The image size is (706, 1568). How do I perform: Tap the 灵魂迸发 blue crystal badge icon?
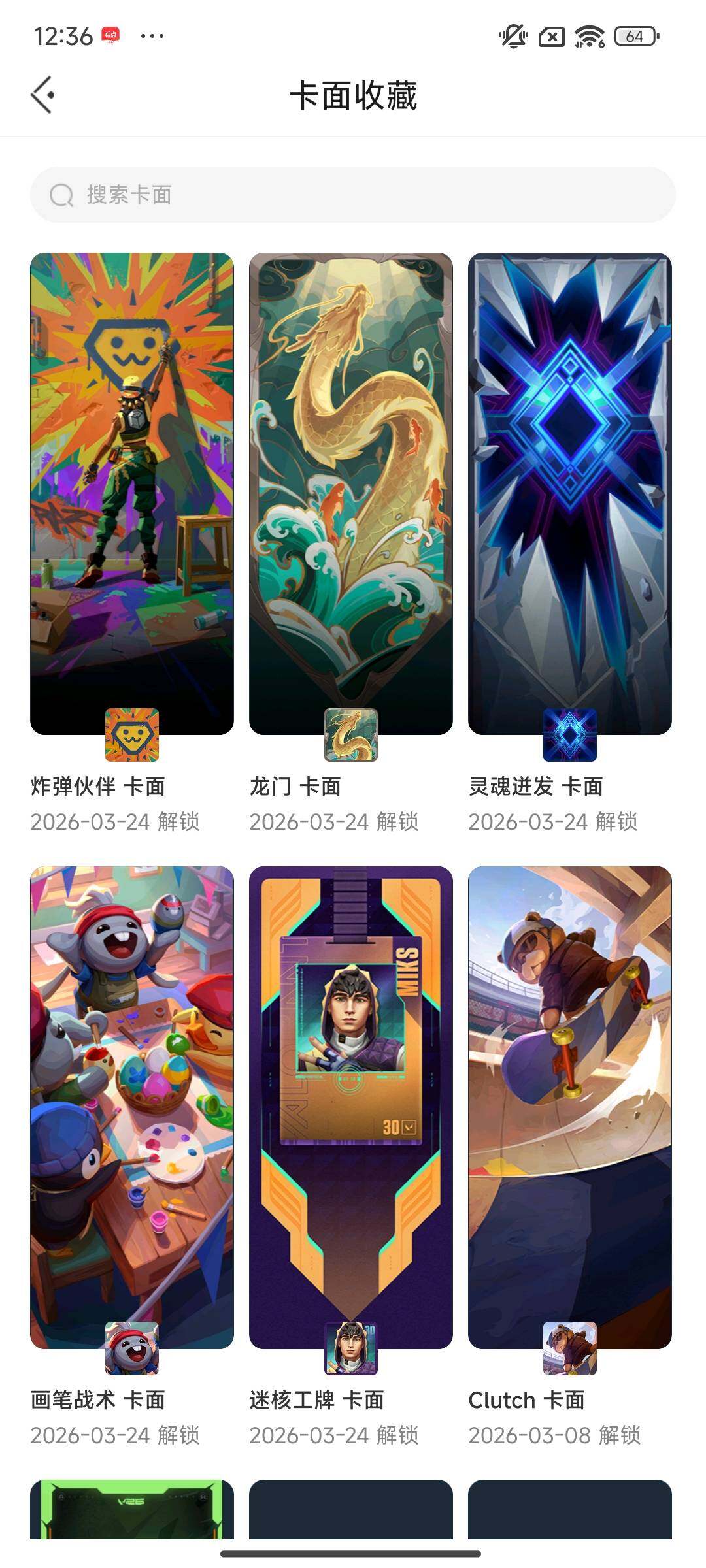point(570,734)
